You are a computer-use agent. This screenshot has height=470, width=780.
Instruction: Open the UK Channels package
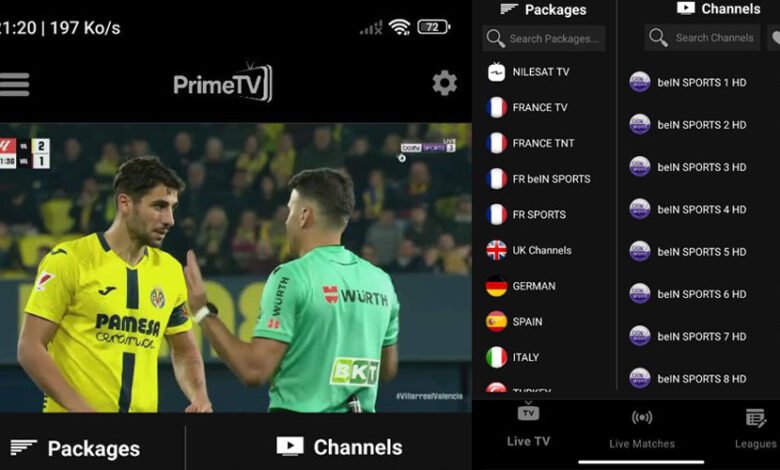[542, 250]
